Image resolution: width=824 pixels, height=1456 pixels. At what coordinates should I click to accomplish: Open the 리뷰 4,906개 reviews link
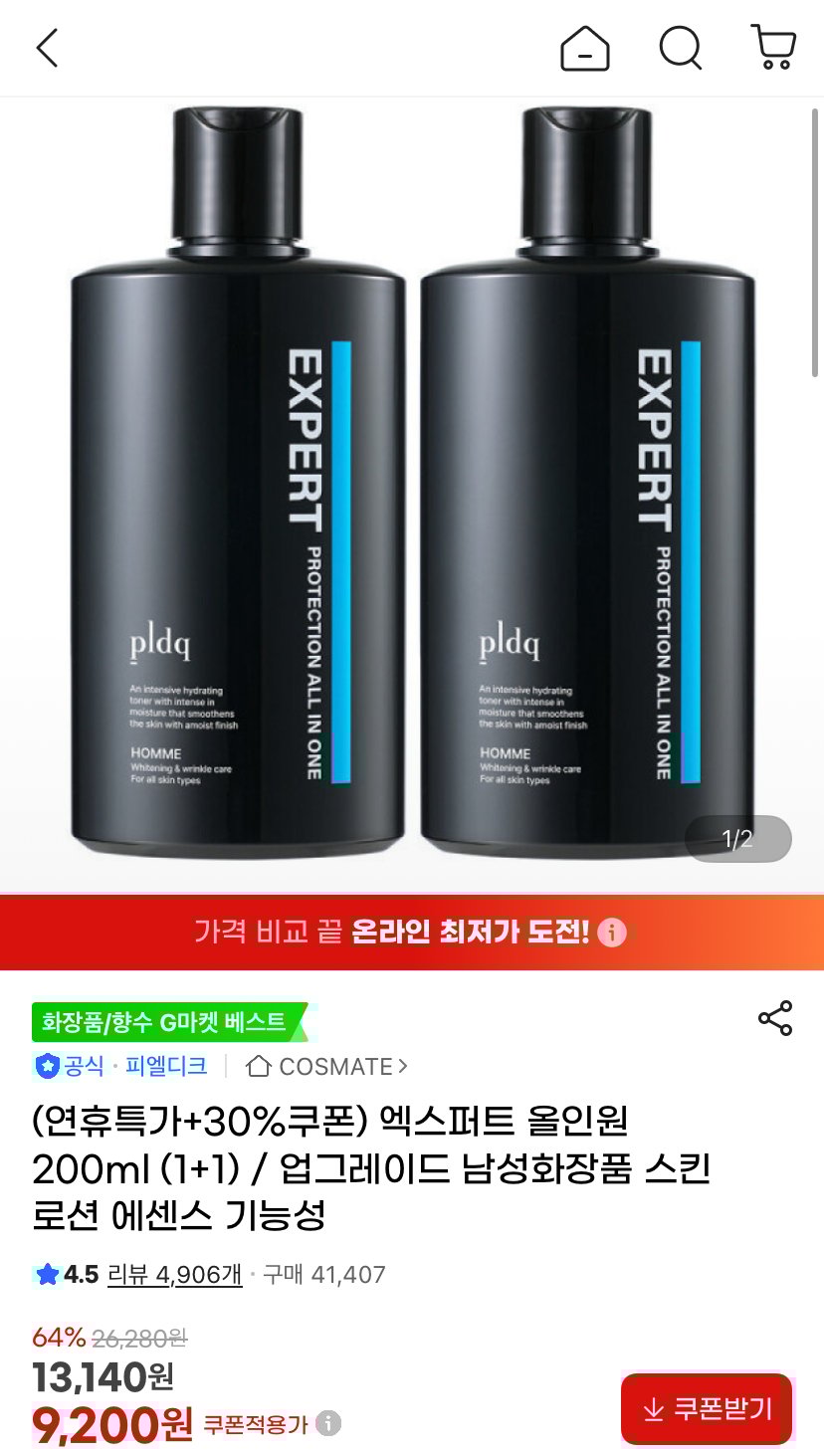[x=174, y=1275]
